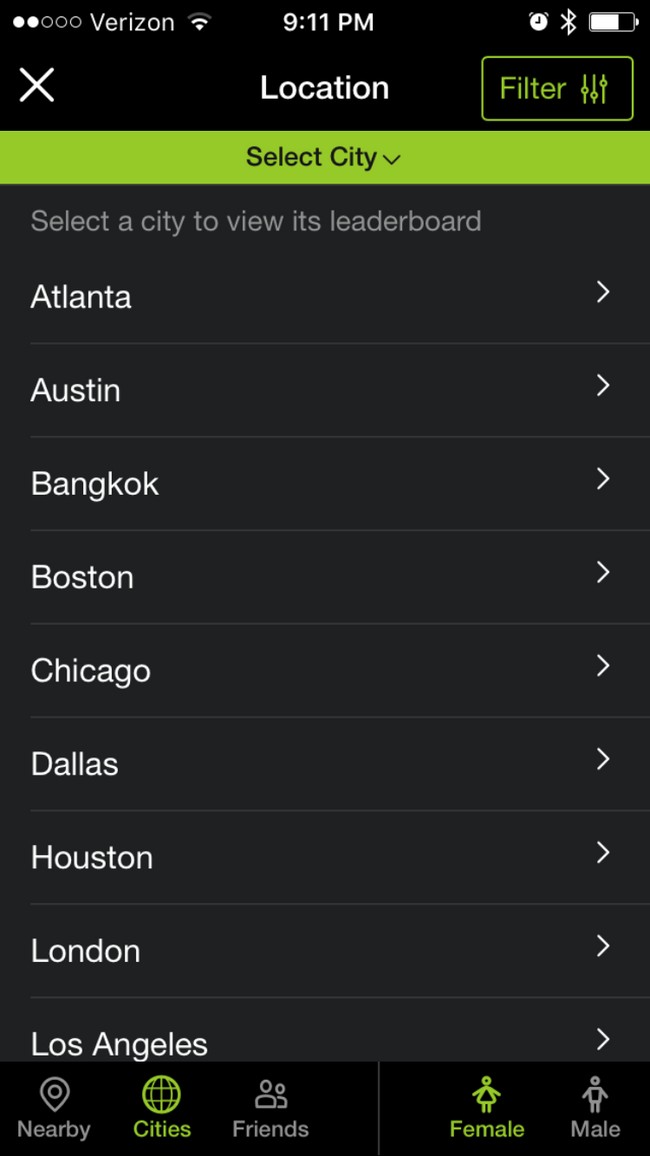Expand the Select City dropdown
The height and width of the screenshot is (1156, 650).
[325, 157]
